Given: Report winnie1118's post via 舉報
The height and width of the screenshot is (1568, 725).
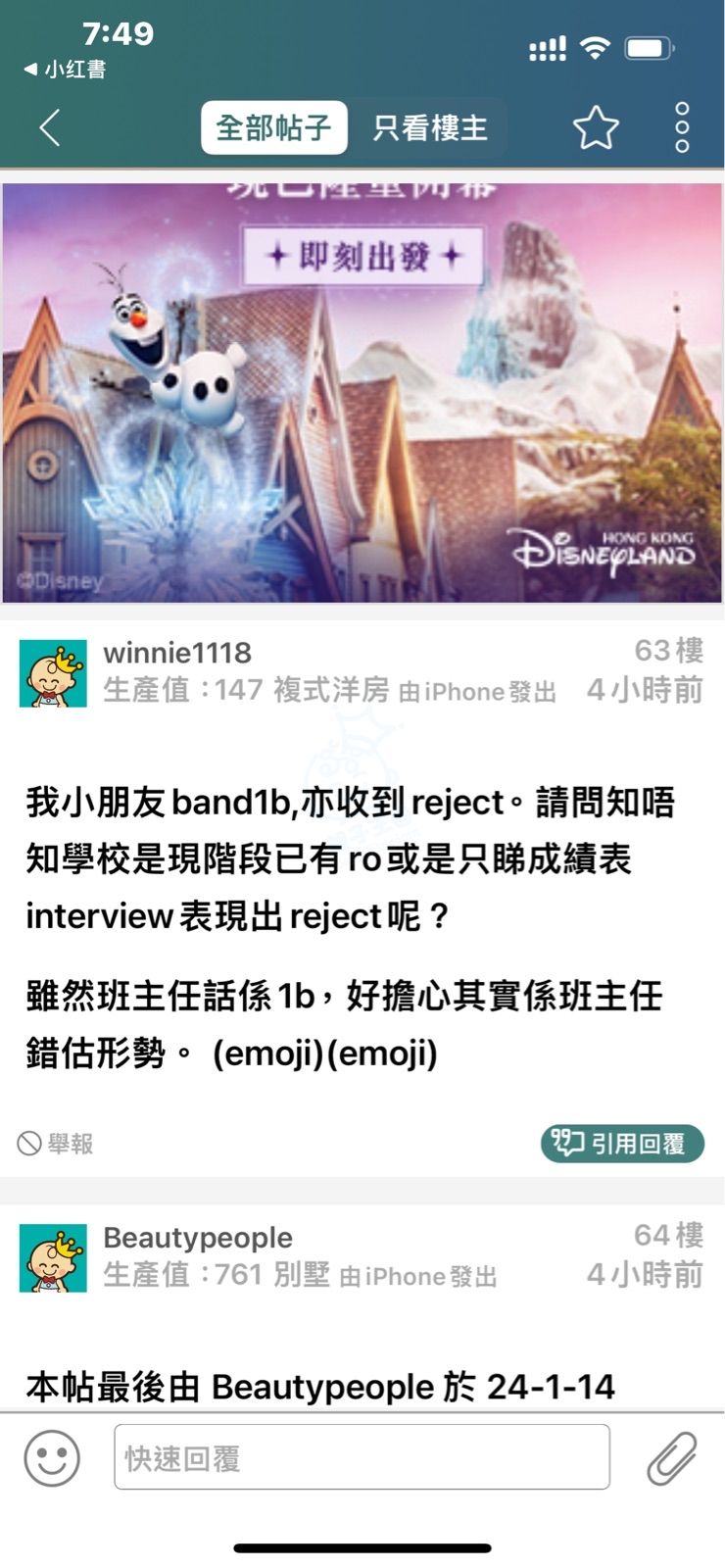Looking at the screenshot, I should (x=56, y=1143).
